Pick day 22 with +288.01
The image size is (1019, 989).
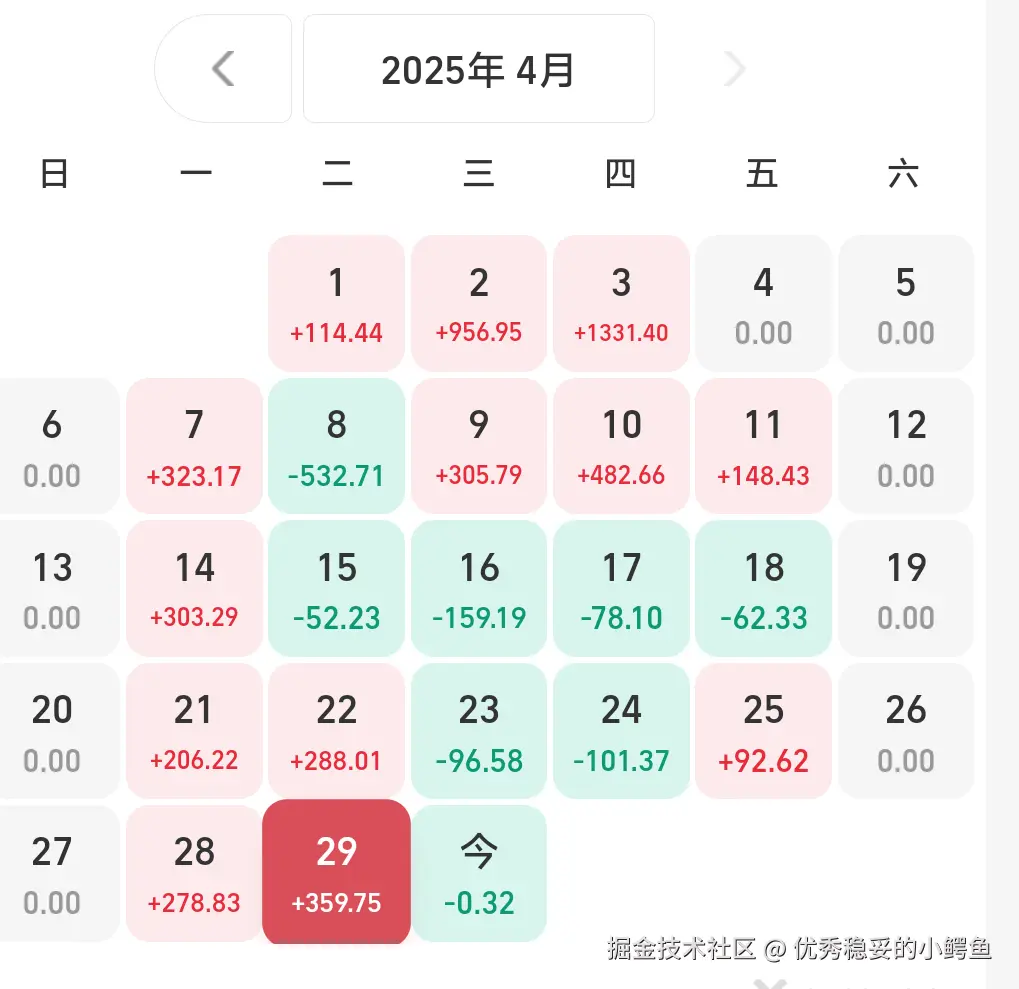point(336,731)
